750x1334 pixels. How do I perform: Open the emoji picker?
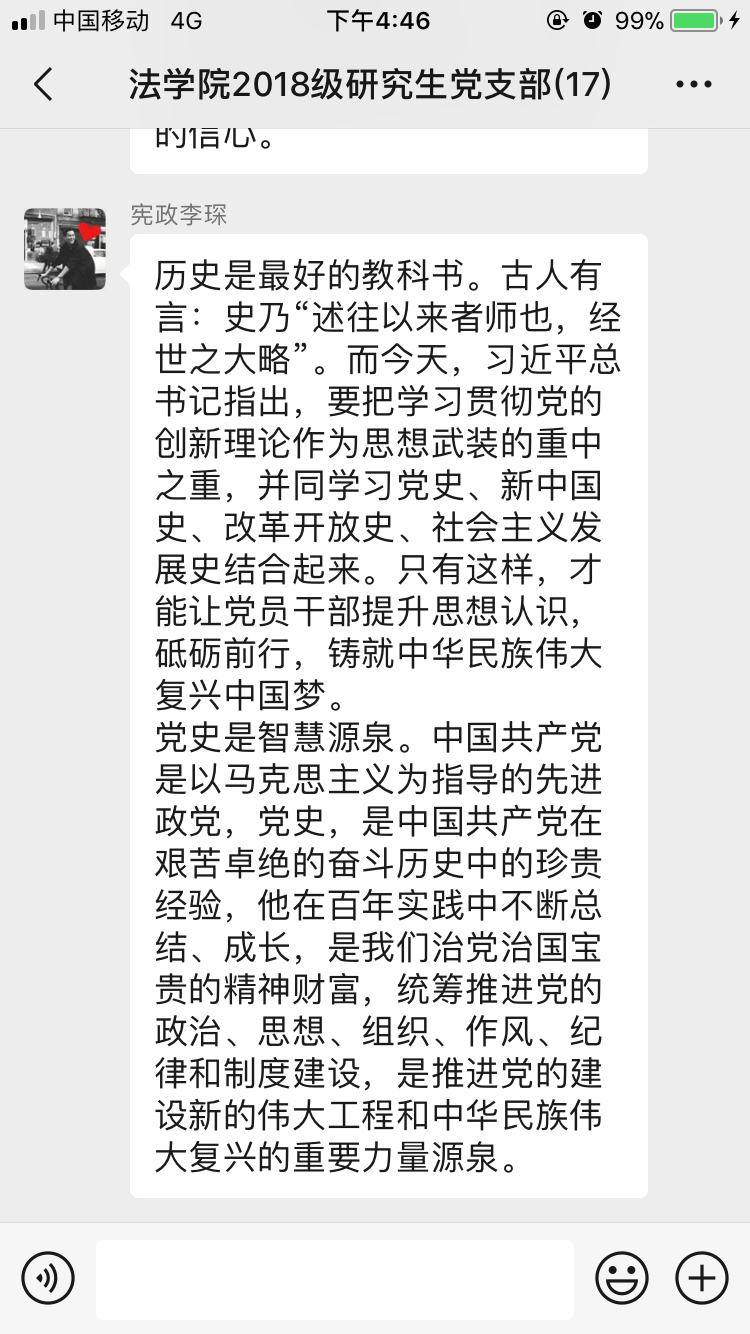(622, 1278)
